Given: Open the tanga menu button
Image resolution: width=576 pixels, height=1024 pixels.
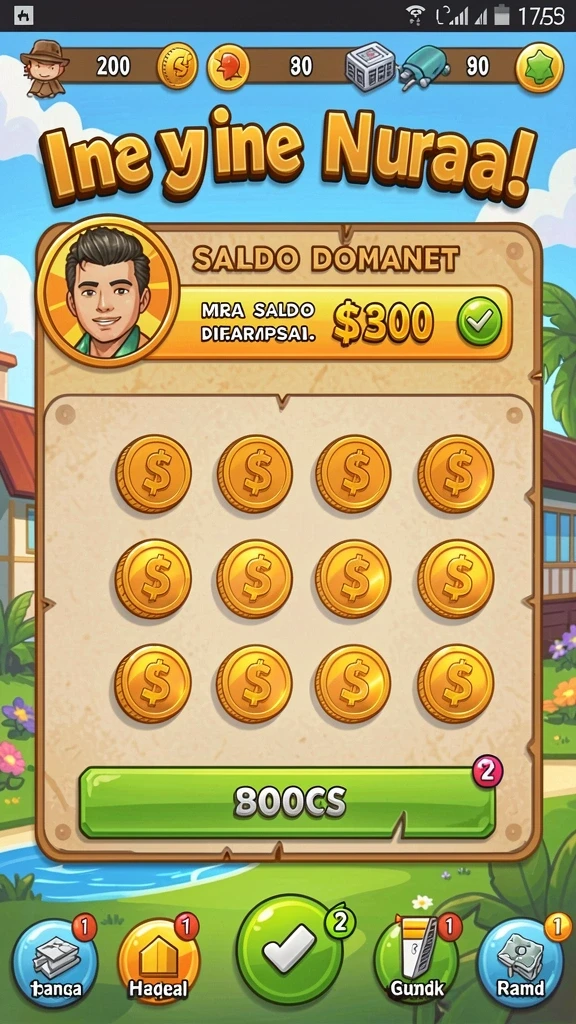Looking at the screenshot, I should pos(56,962).
